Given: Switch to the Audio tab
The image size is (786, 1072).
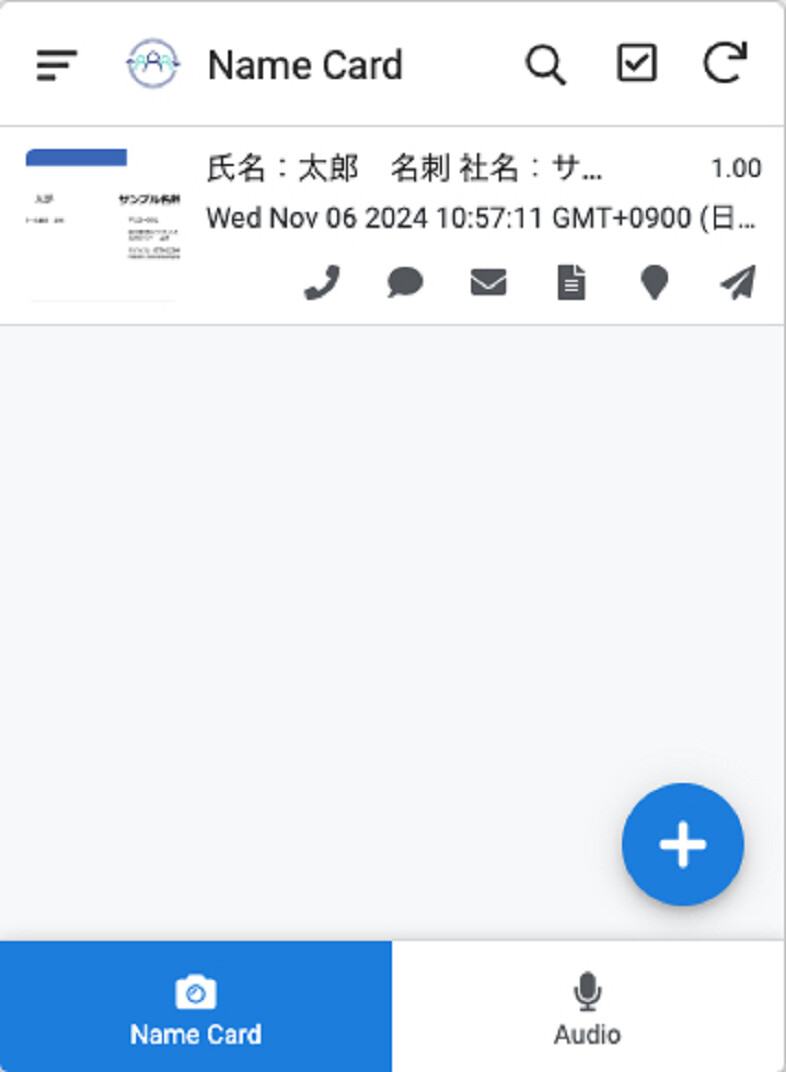Looking at the screenshot, I should (x=588, y=1008).
